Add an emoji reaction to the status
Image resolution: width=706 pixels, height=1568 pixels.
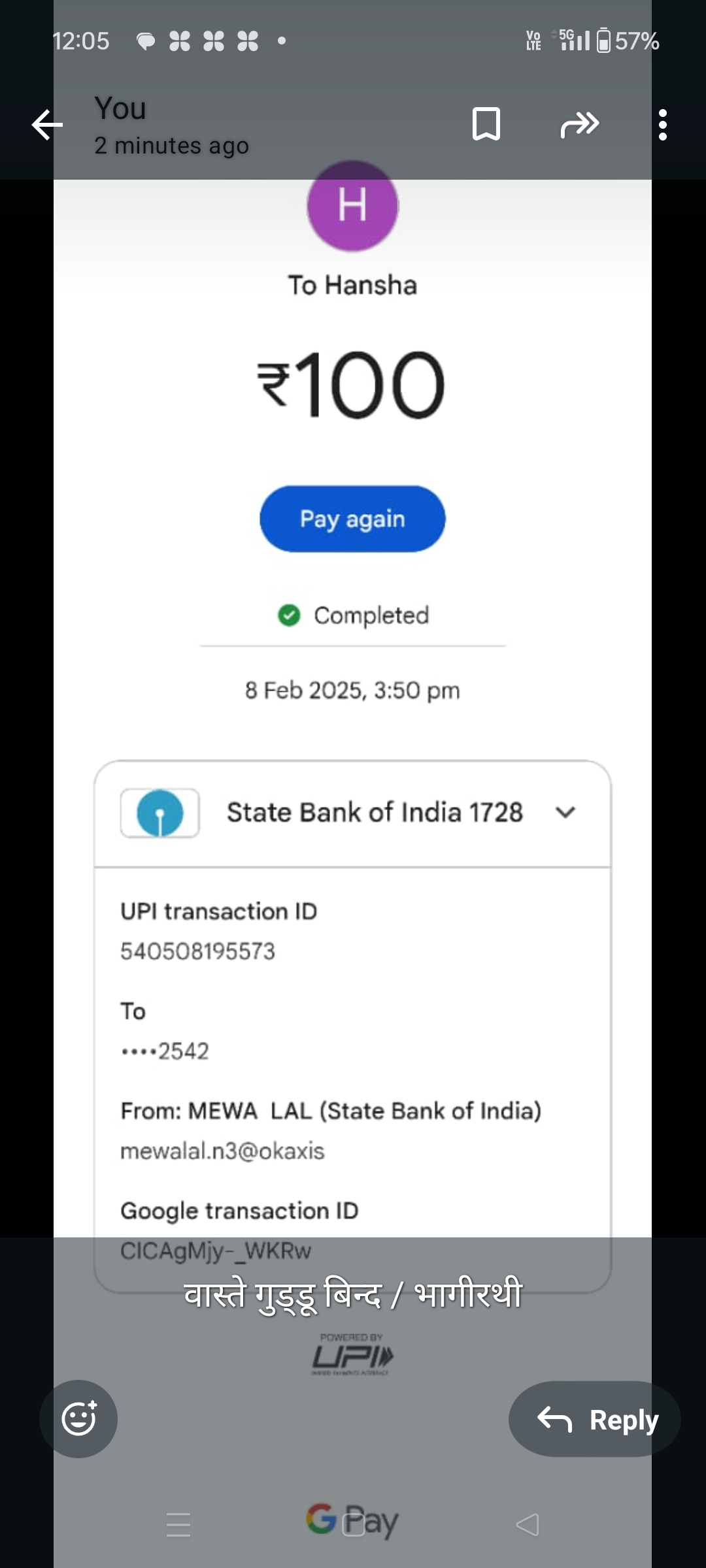point(78,1418)
